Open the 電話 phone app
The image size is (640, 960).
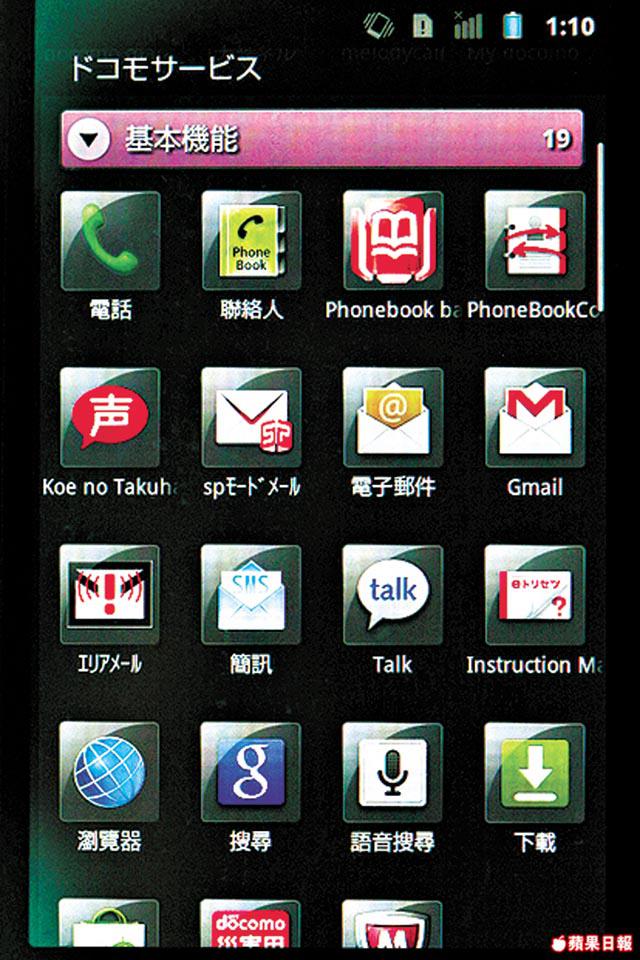(109, 241)
